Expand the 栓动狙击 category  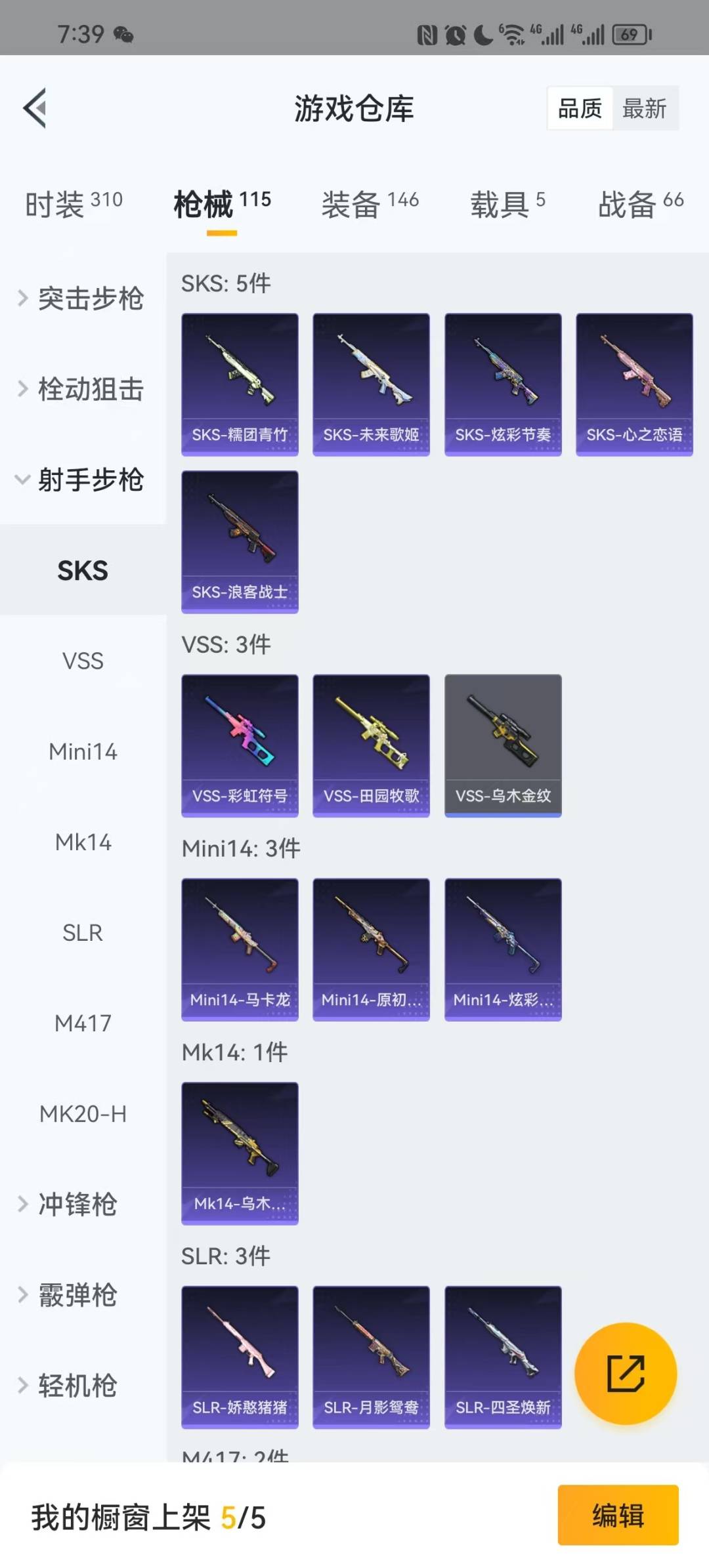pos(82,389)
